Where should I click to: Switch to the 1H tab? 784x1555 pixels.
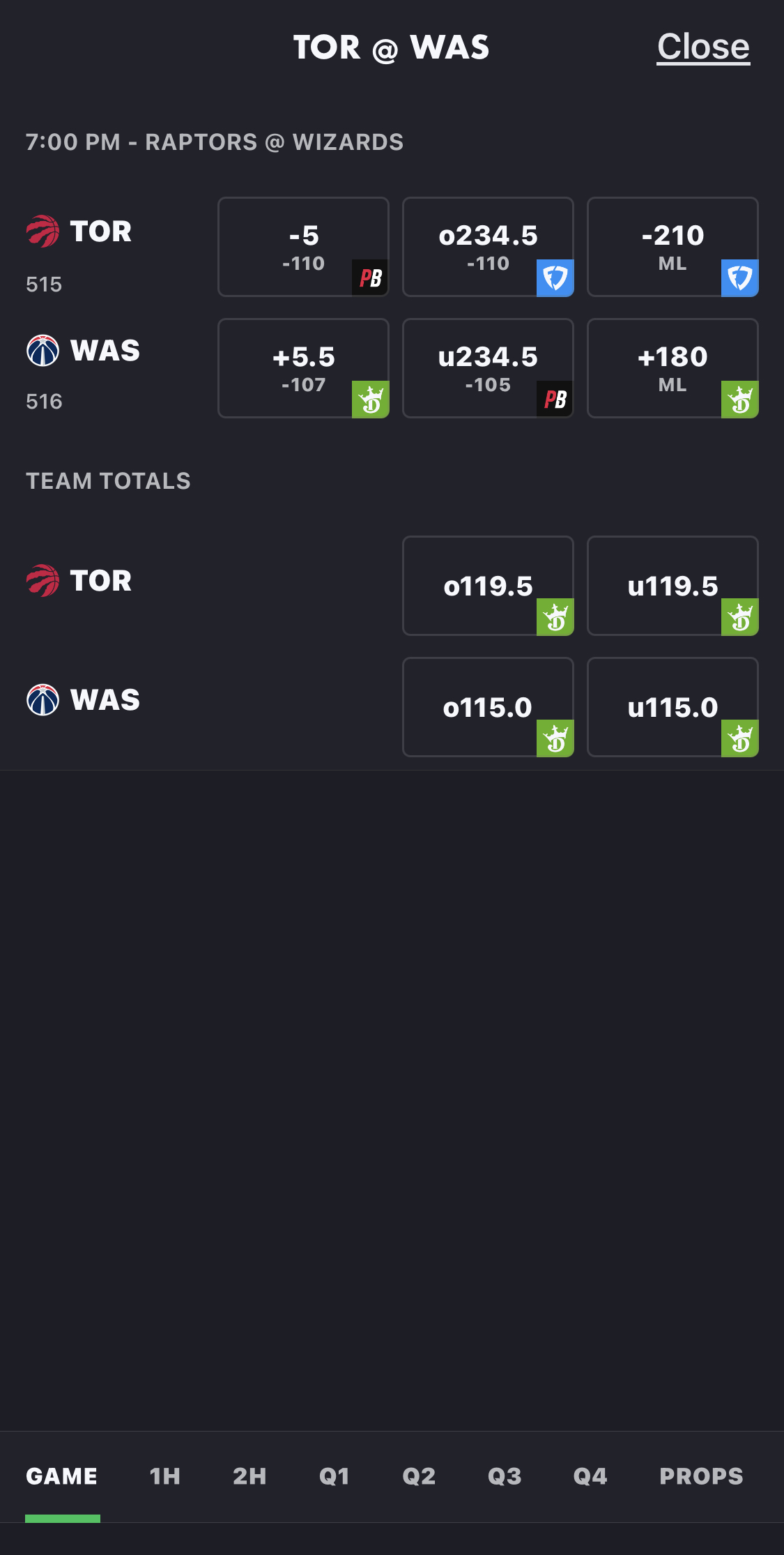click(165, 1476)
